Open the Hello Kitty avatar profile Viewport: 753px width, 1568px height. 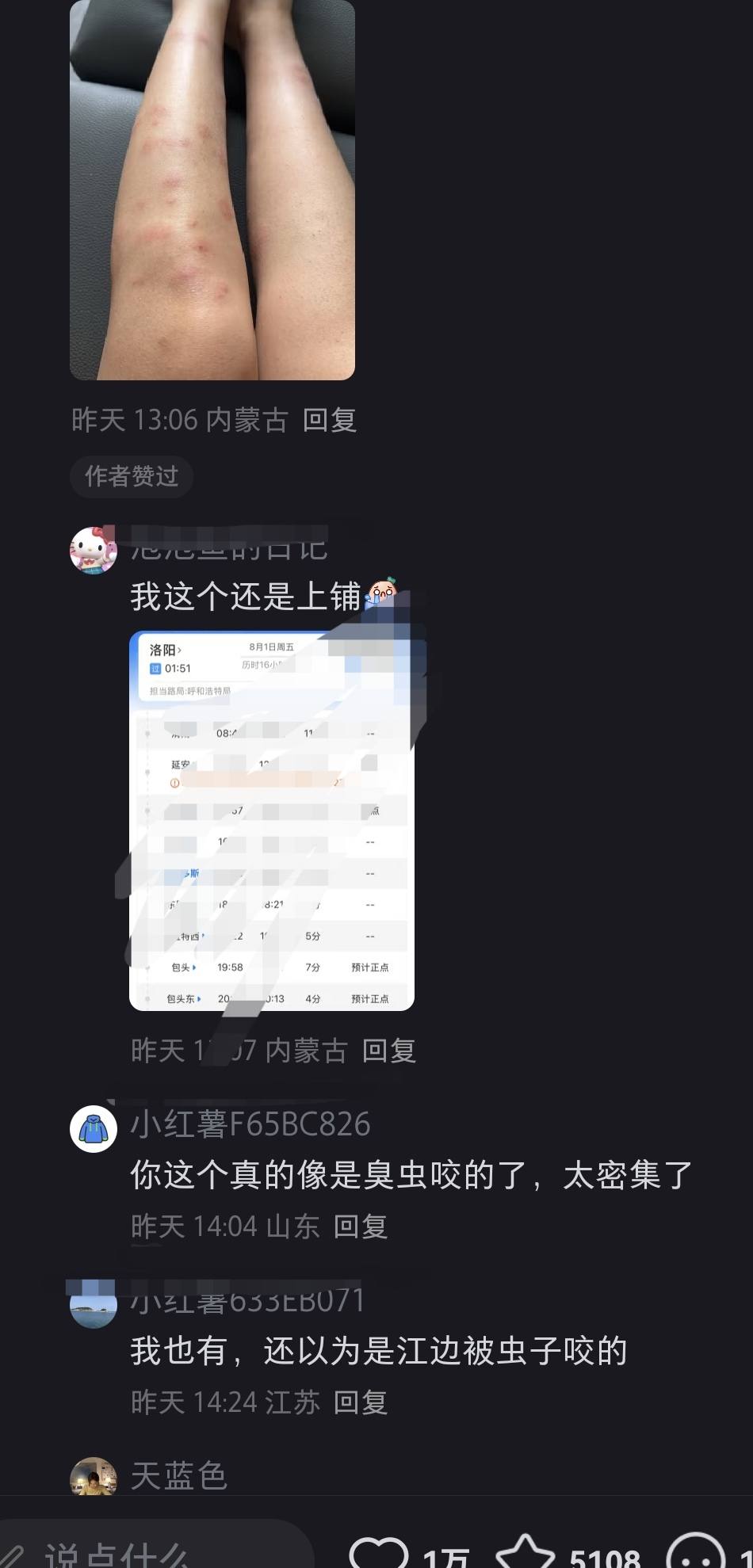(x=93, y=550)
